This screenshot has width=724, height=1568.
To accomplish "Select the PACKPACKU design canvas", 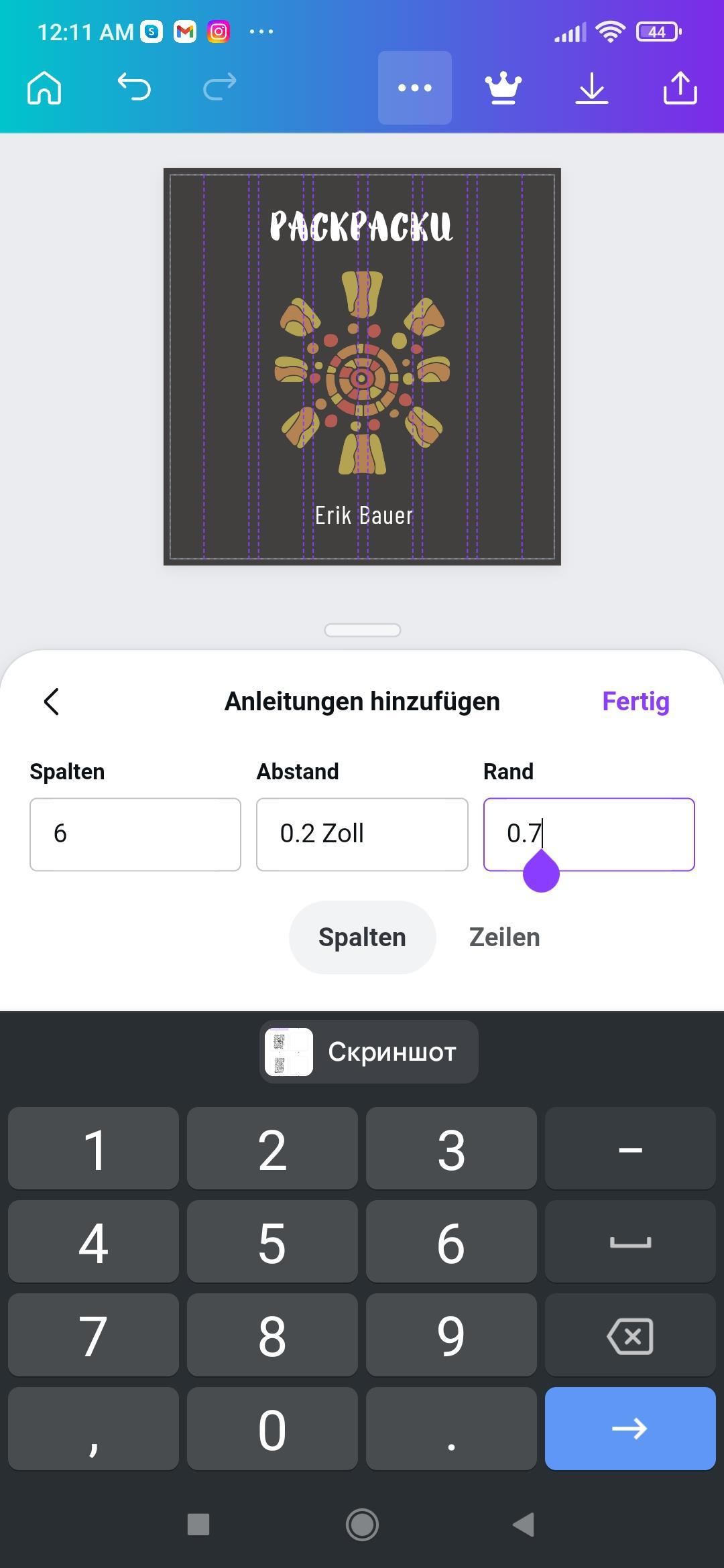I will pyautogui.click(x=362, y=367).
